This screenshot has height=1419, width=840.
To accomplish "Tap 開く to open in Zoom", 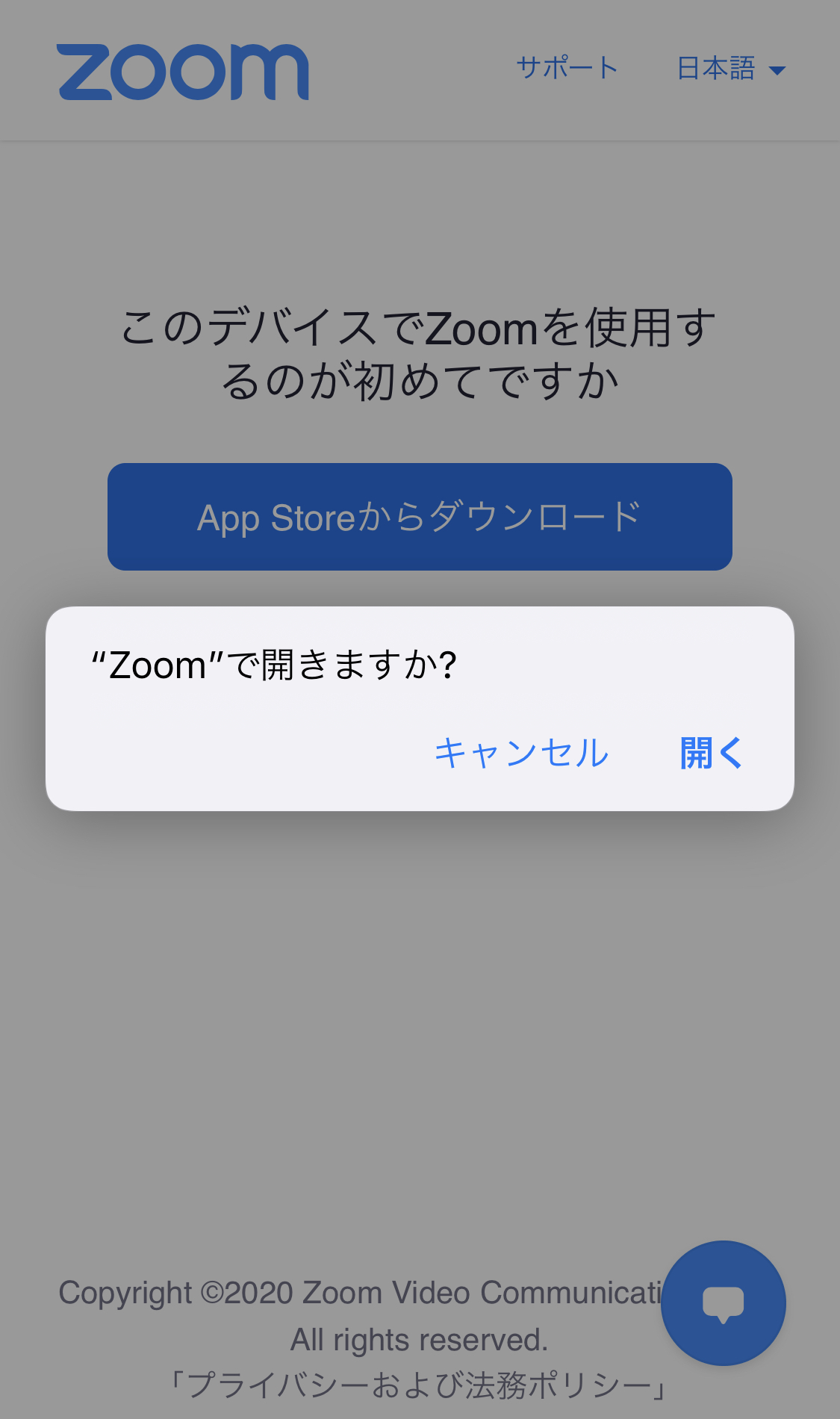I will (711, 752).
